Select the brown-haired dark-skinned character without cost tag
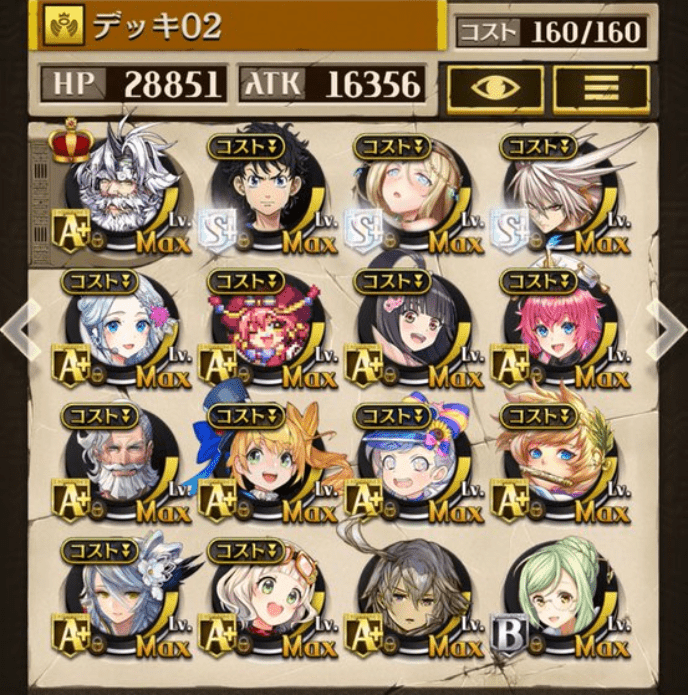Viewport: 688px width, 695px height. coord(412,600)
